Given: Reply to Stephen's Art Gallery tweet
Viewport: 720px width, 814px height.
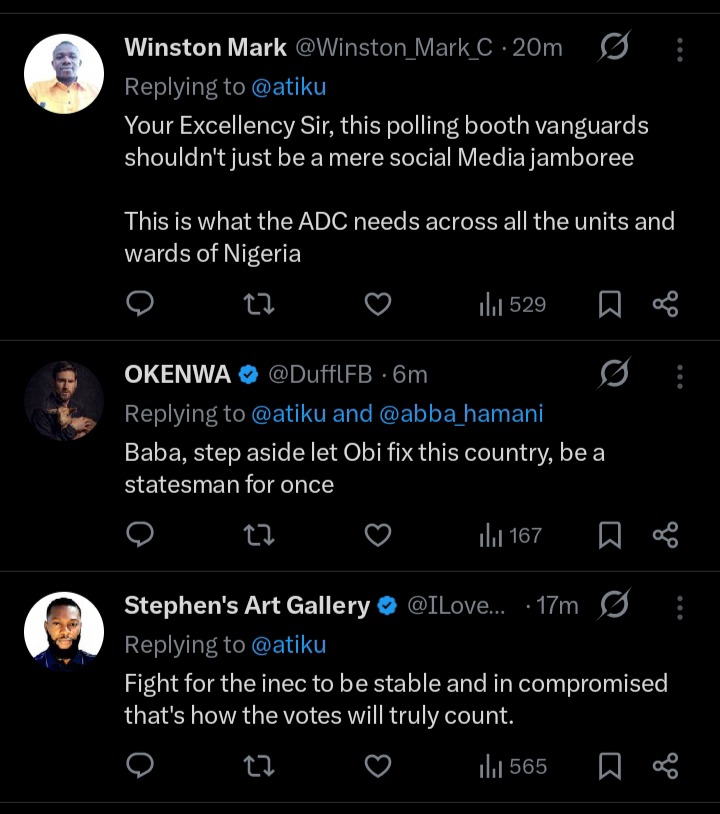Looking at the screenshot, I should click(141, 766).
